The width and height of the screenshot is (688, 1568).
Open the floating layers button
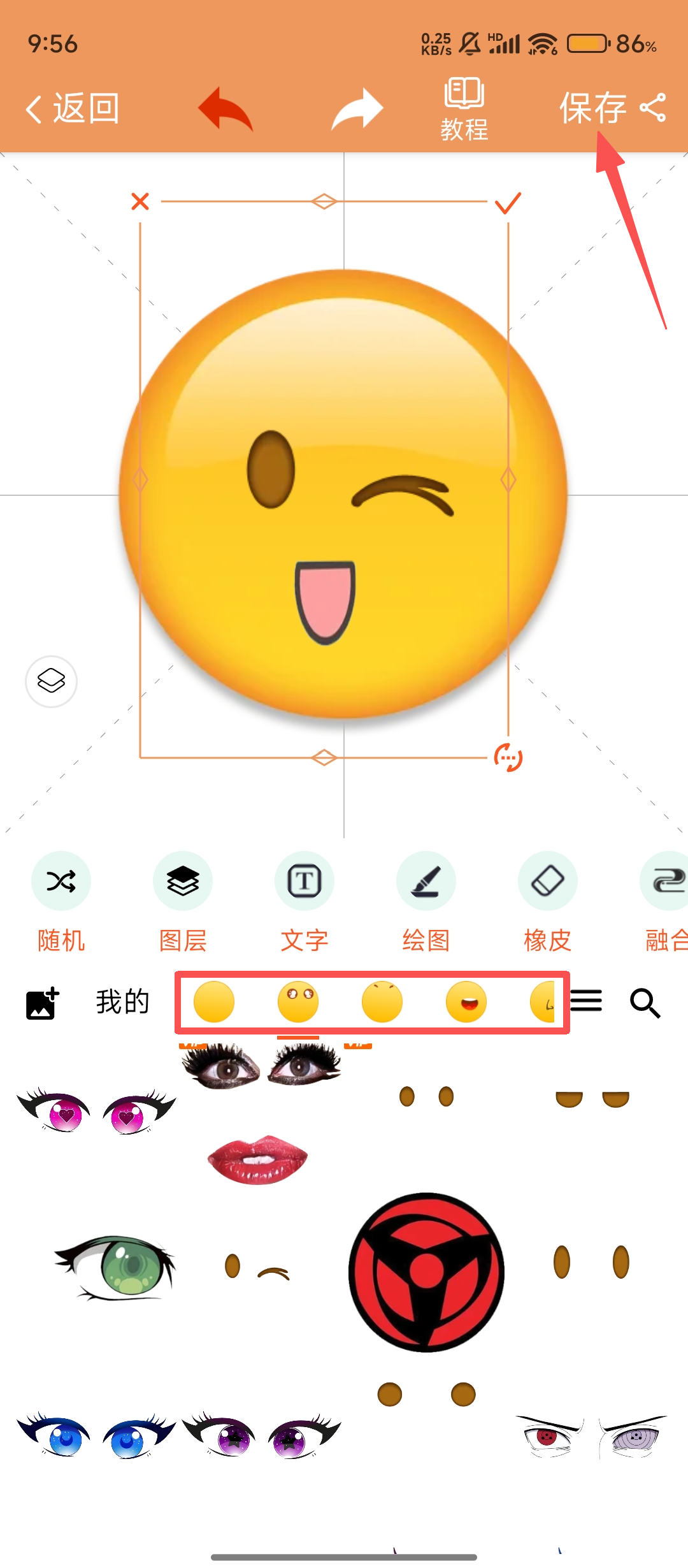point(51,681)
